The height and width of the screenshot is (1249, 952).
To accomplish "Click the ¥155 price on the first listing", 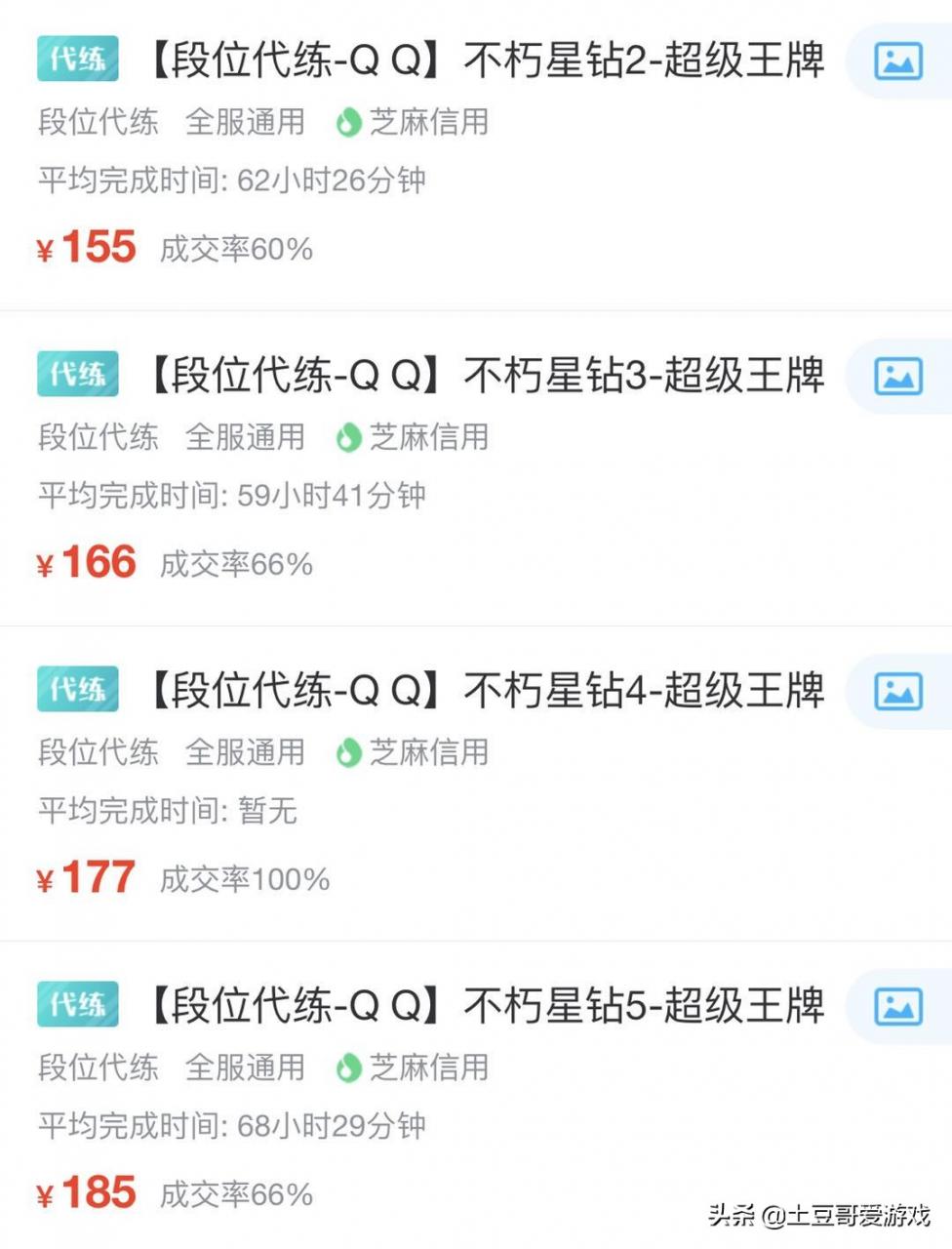I will [x=86, y=247].
